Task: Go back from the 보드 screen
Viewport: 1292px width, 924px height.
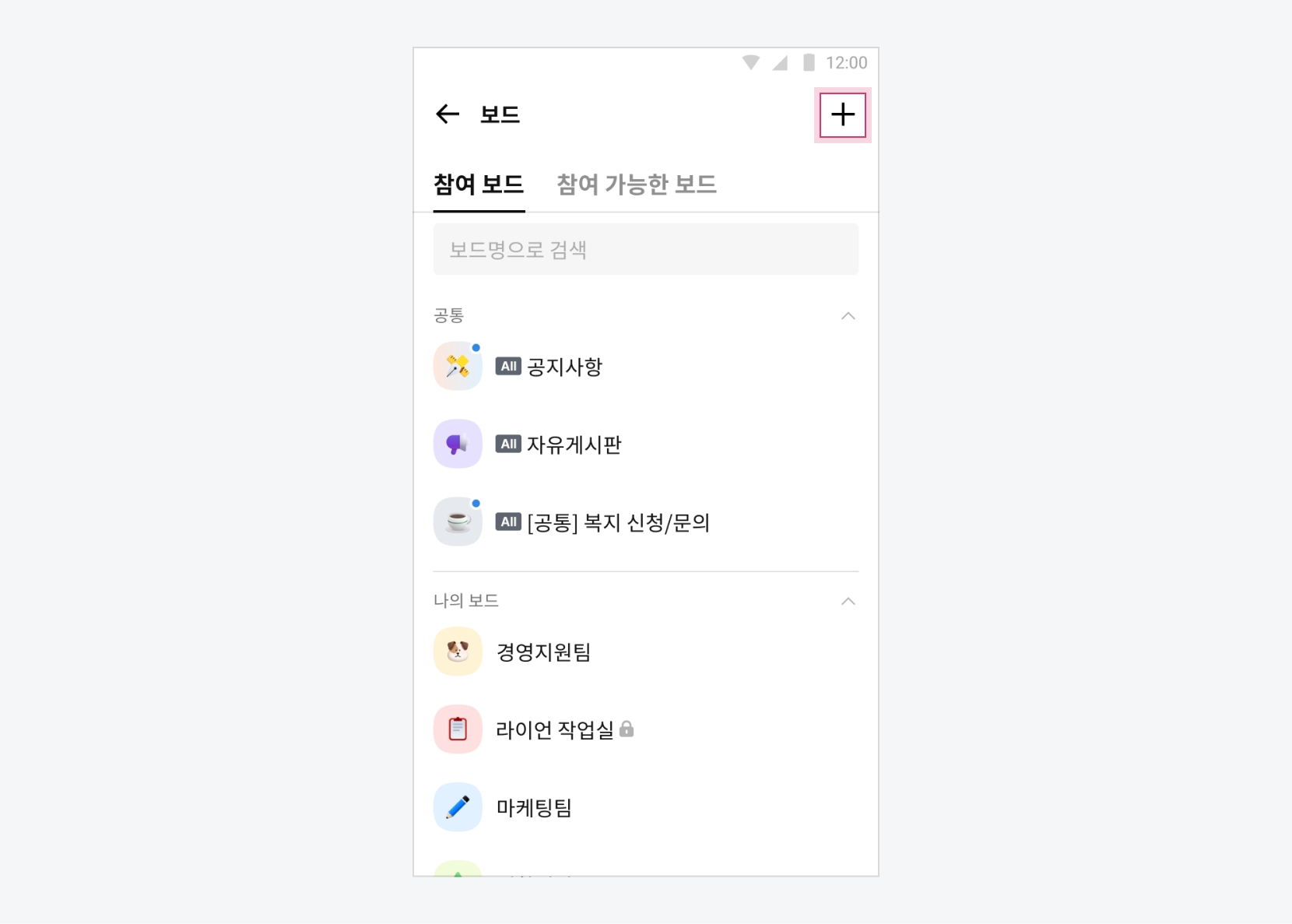Action: point(448,114)
